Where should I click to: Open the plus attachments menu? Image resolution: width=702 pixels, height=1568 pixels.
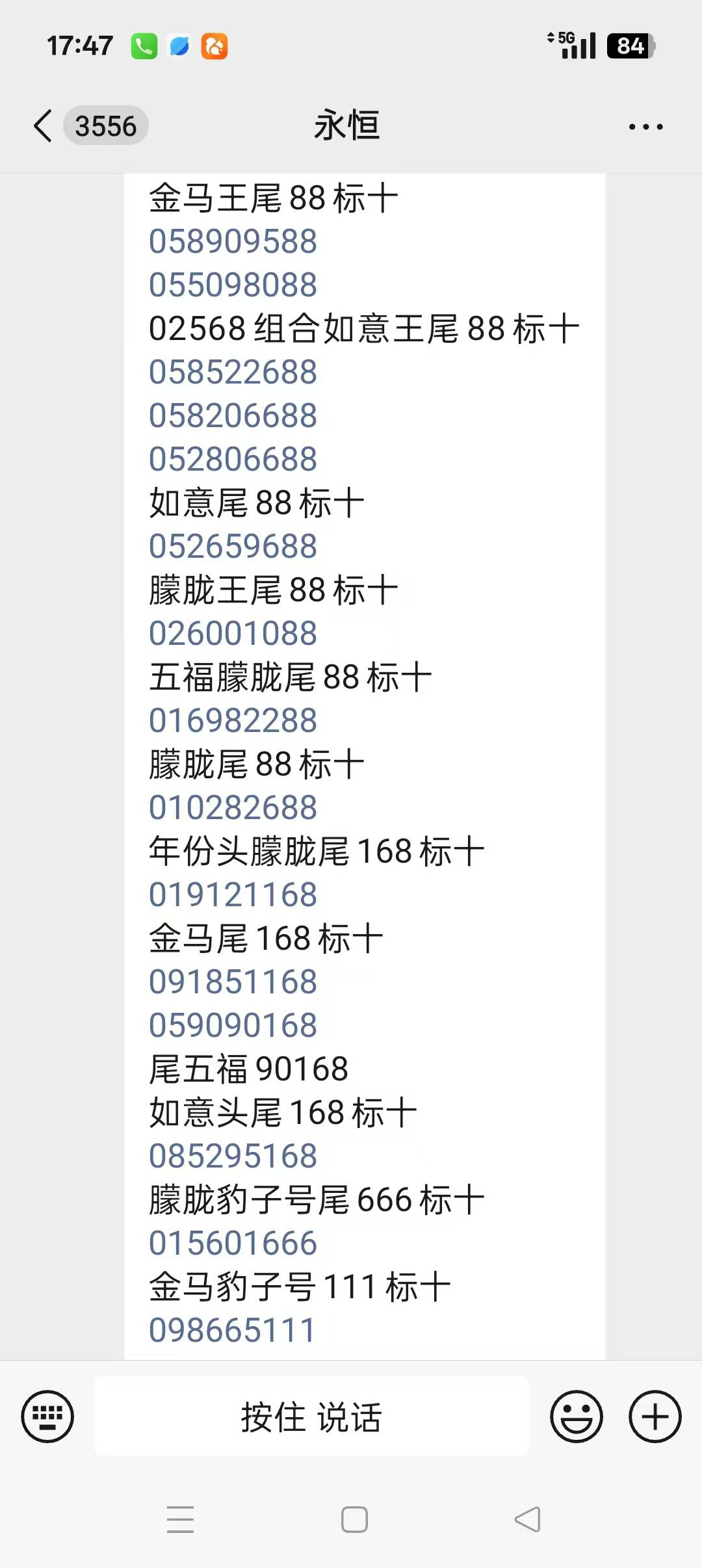click(655, 1417)
